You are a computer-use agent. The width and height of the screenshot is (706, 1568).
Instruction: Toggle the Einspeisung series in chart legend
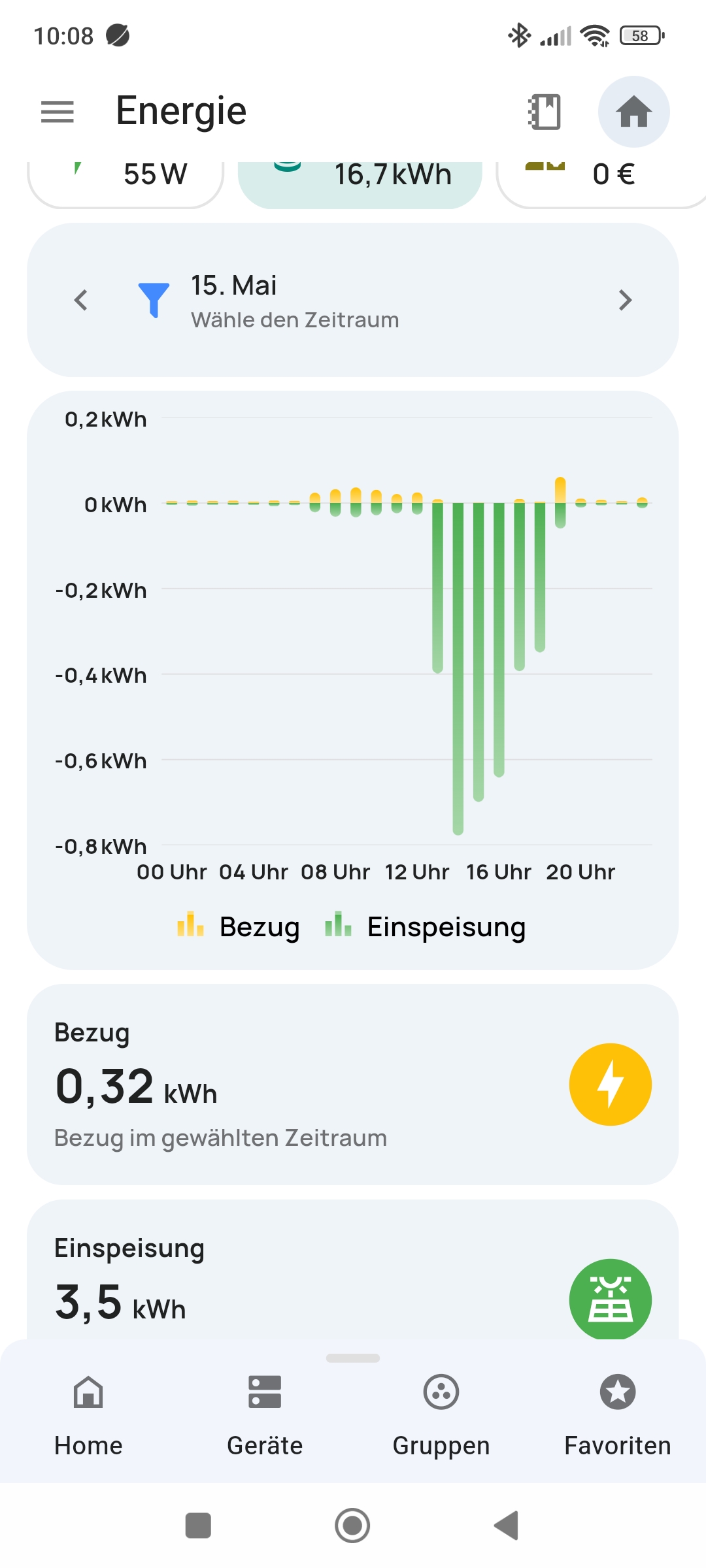point(426,926)
